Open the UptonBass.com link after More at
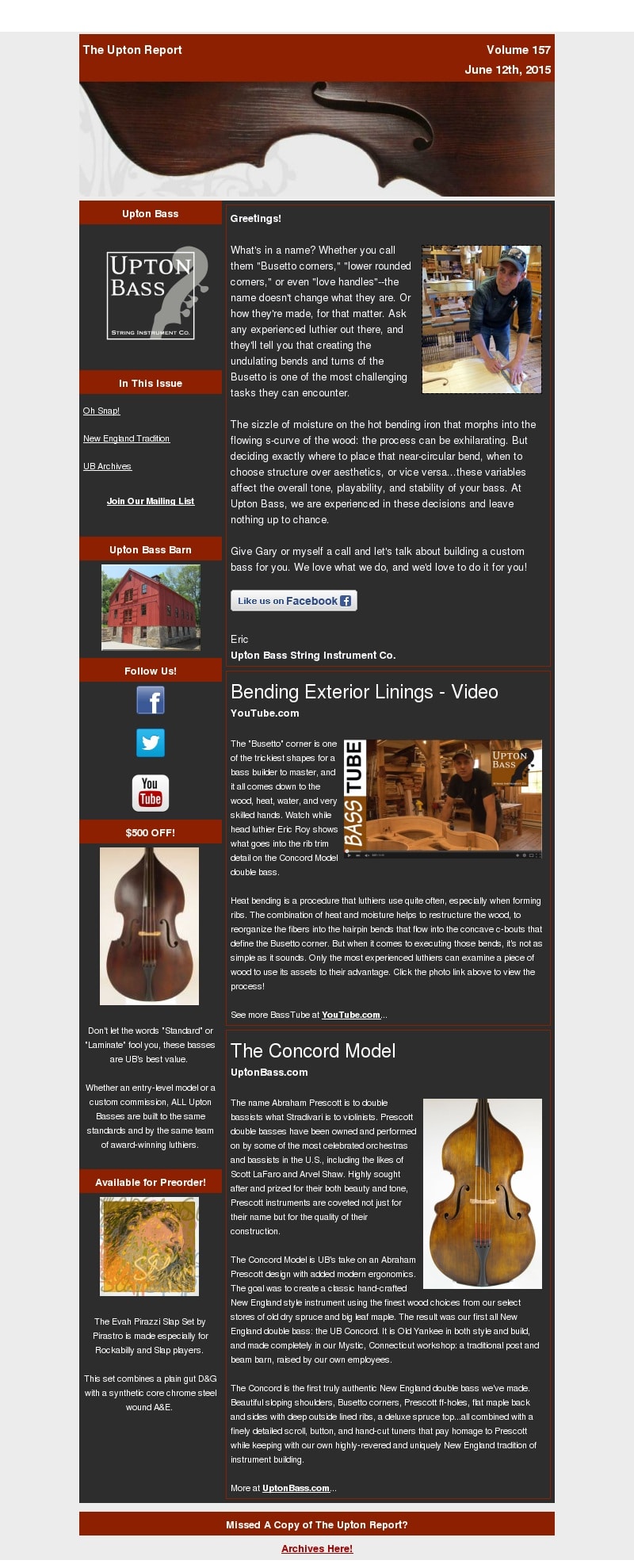 (x=296, y=1488)
